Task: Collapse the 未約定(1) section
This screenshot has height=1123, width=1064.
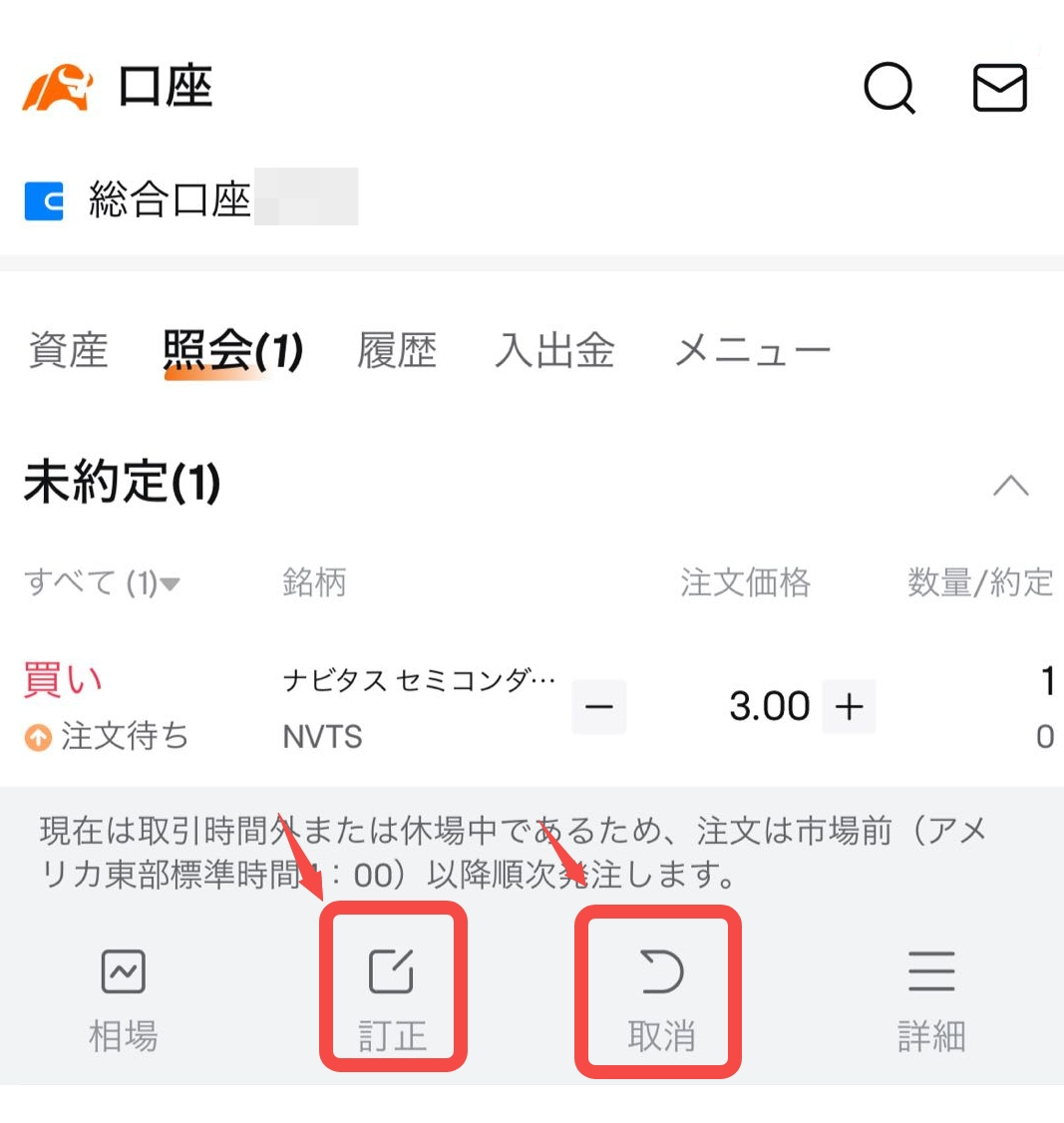Action: tap(1010, 486)
